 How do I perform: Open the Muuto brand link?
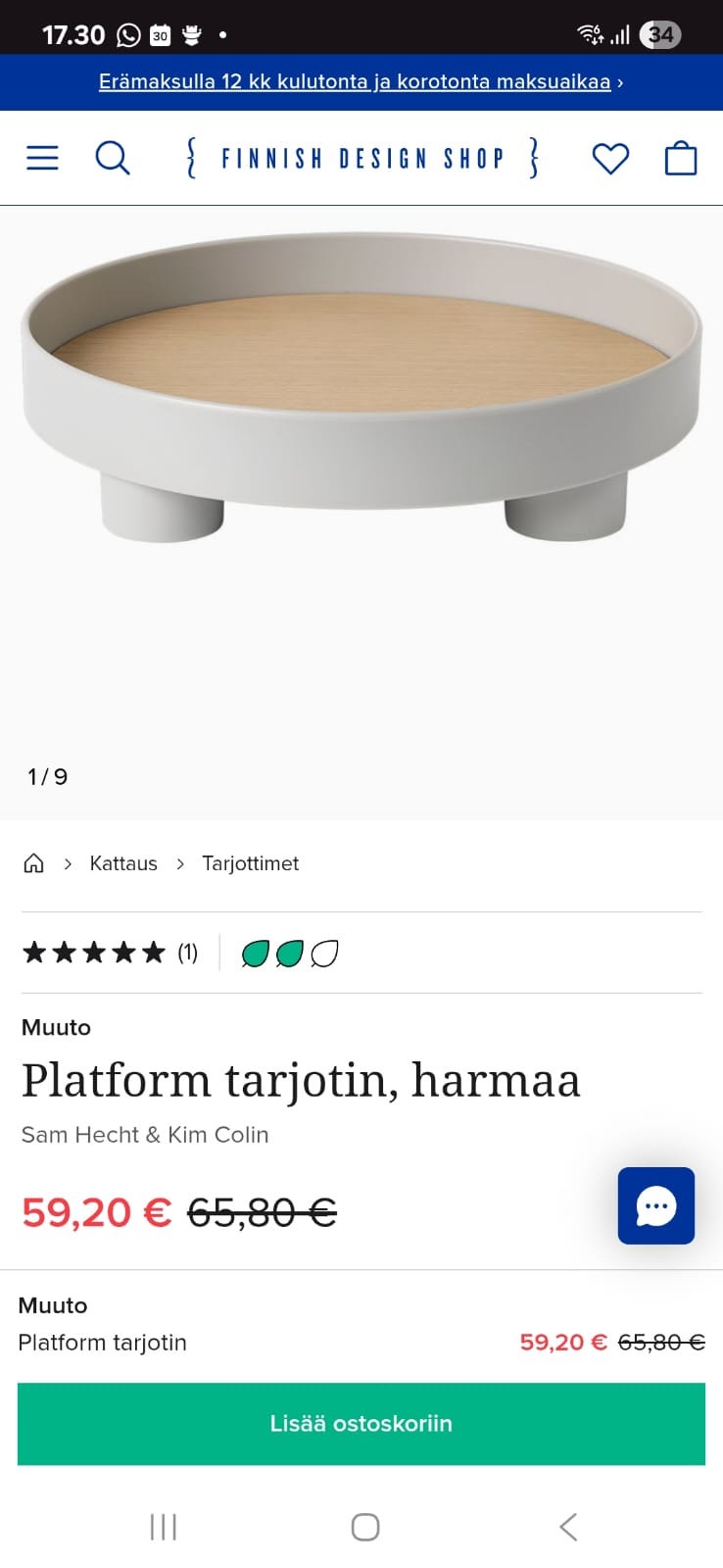pyautogui.click(x=56, y=1027)
